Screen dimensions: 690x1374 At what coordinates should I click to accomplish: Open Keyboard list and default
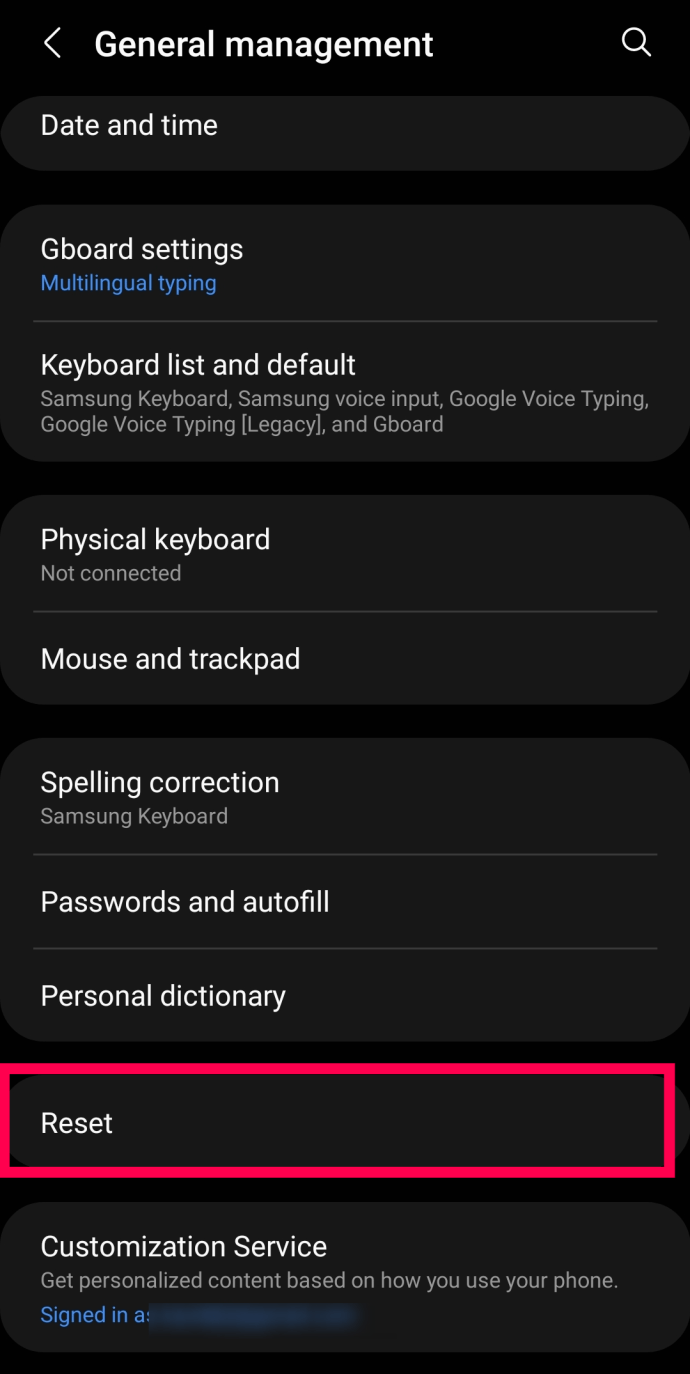pos(345,392)
